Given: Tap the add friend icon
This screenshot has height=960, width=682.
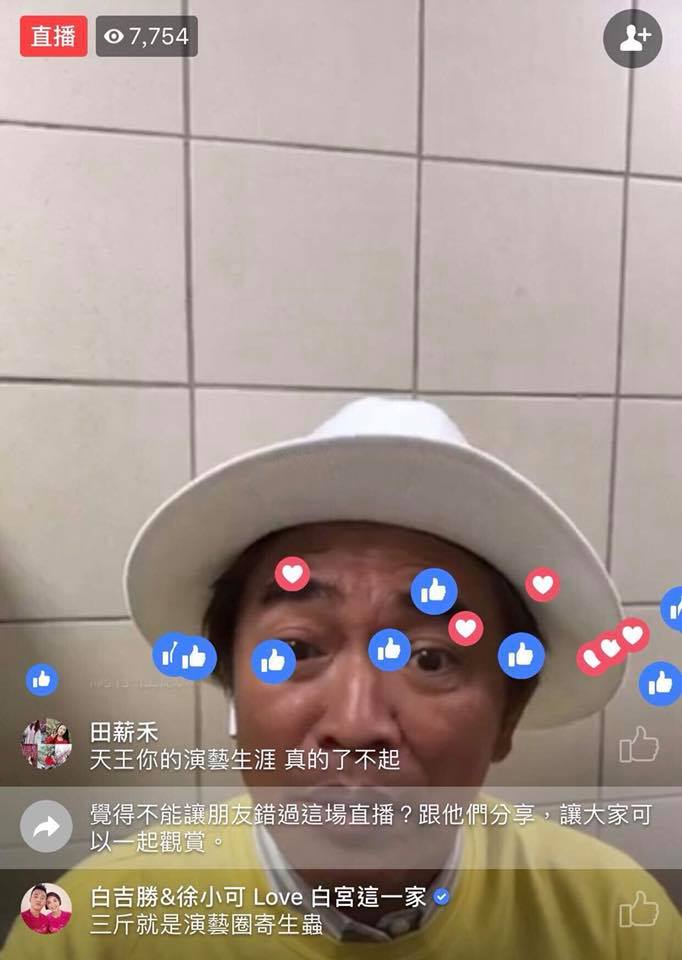Looking at the screenshot, I should click(633, 39).
